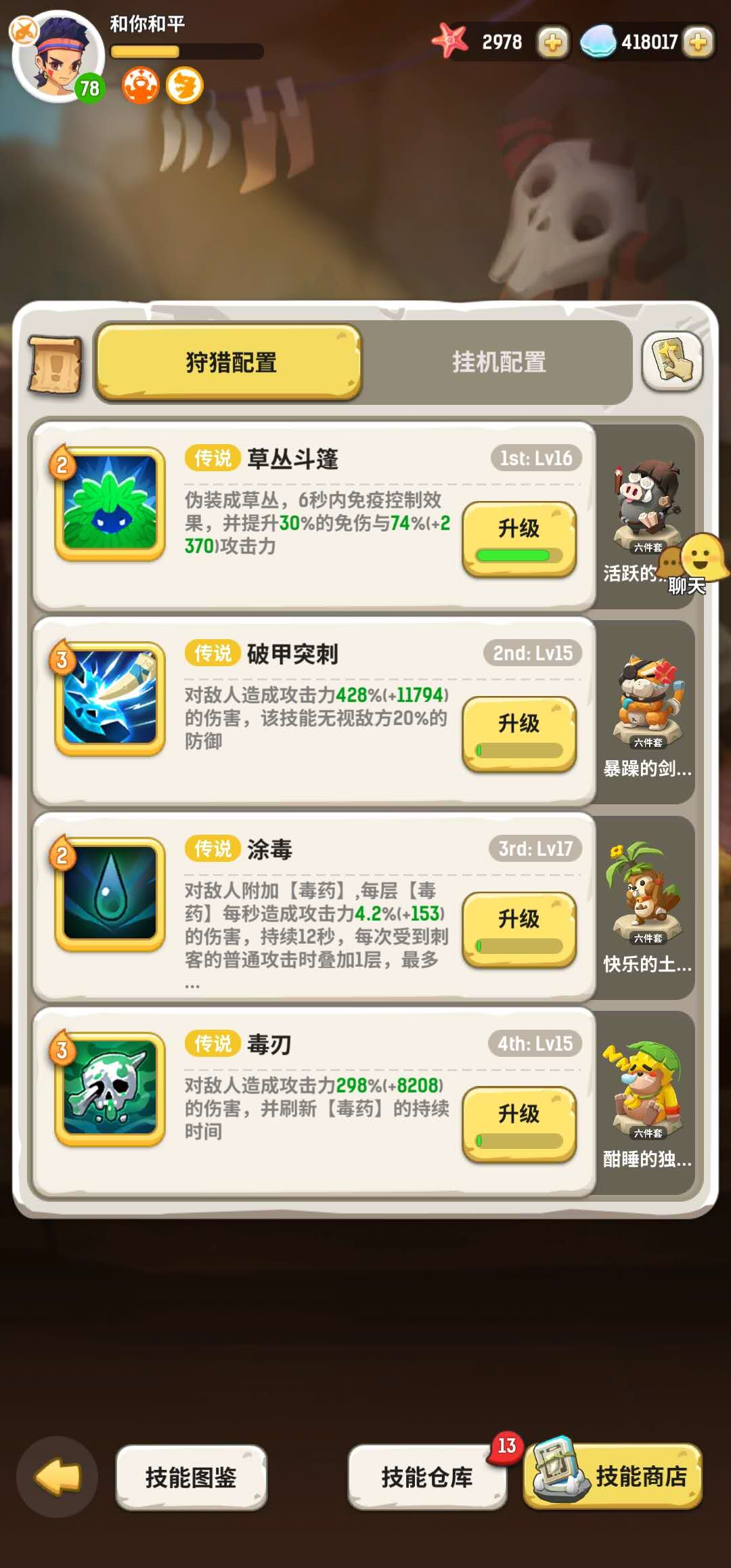Tap 升级 for the 毒刃 skill
The image size is (731, 1568).
(519, 1124)
